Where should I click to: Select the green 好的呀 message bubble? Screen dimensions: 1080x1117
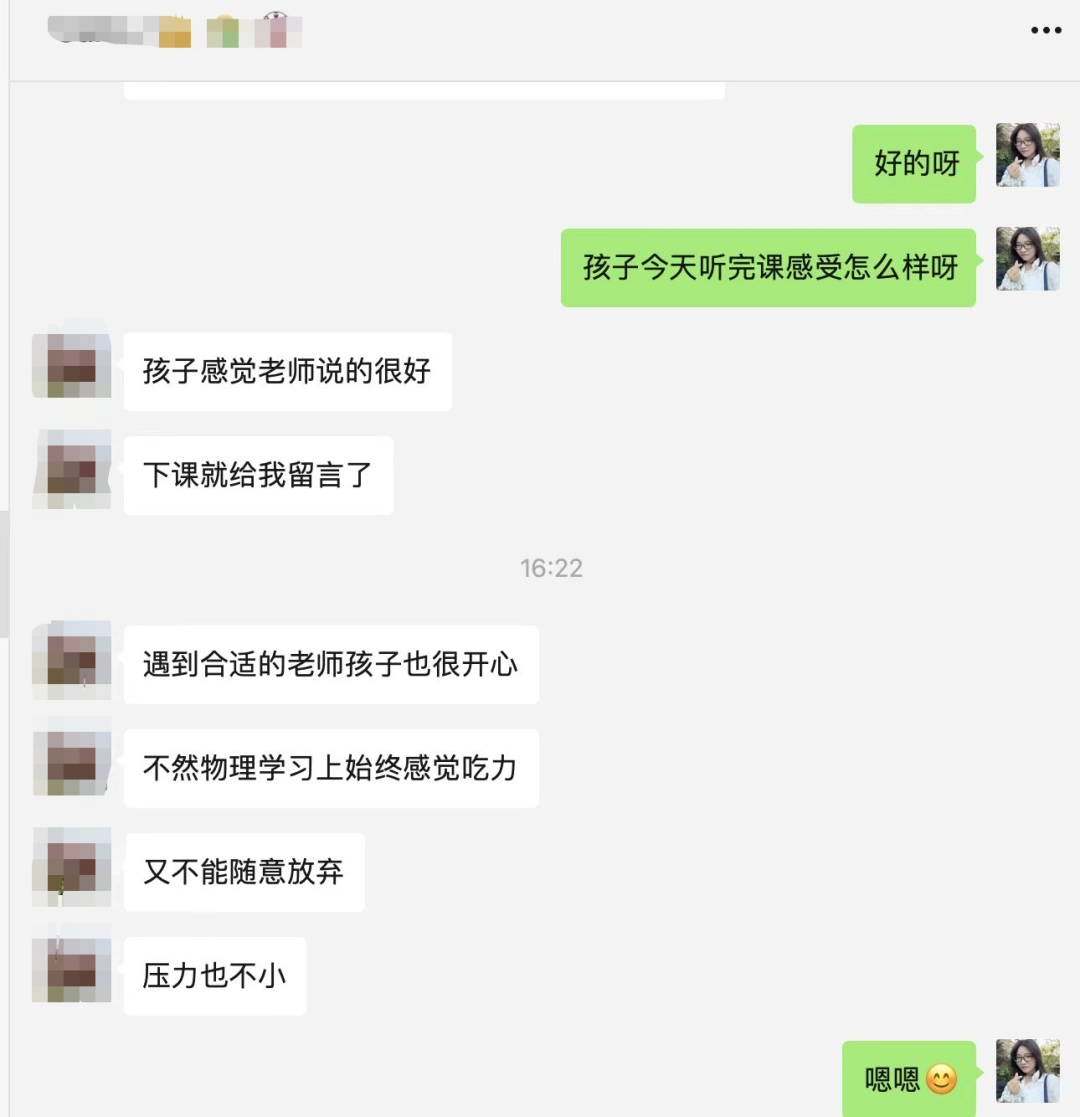tap(912, 163)
